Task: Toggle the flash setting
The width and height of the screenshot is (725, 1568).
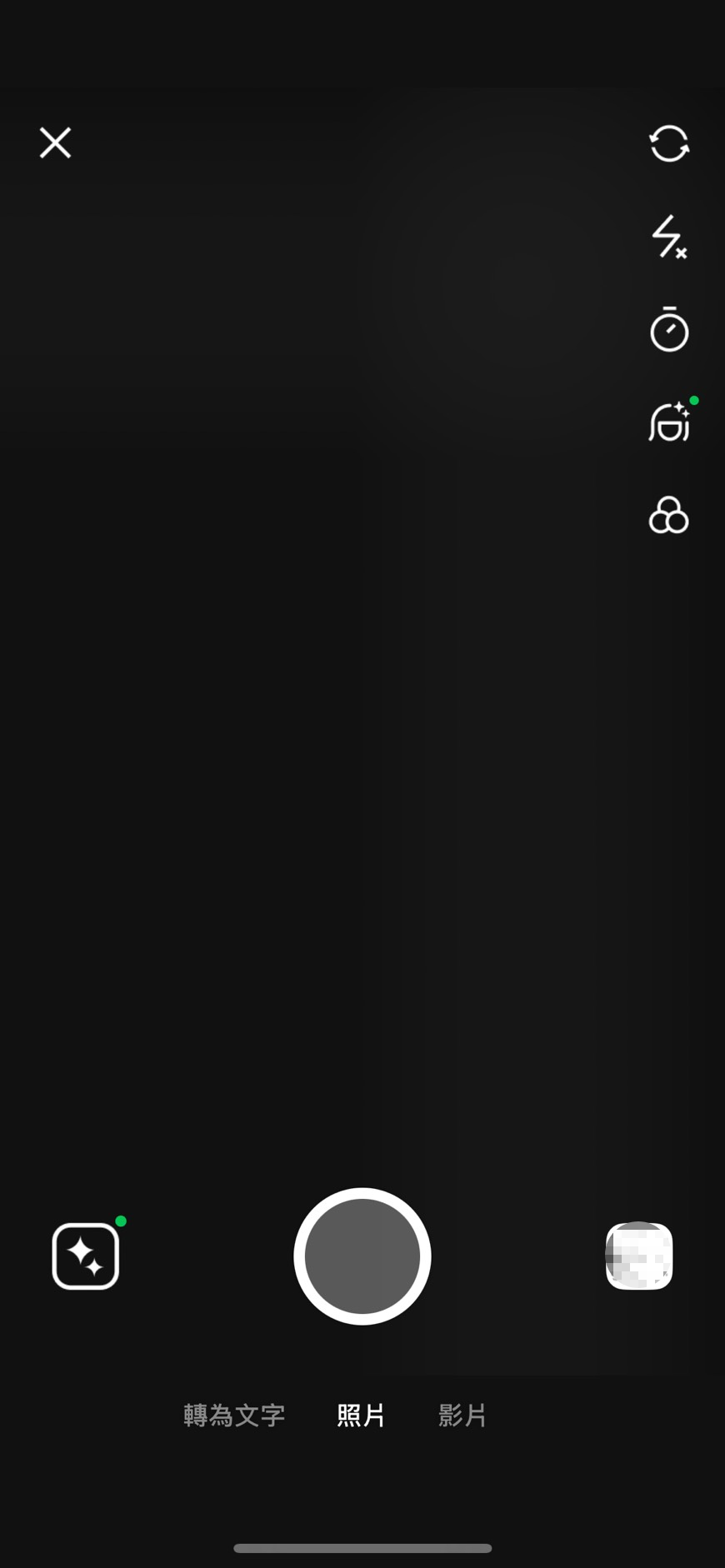Action: coord(668,237)
